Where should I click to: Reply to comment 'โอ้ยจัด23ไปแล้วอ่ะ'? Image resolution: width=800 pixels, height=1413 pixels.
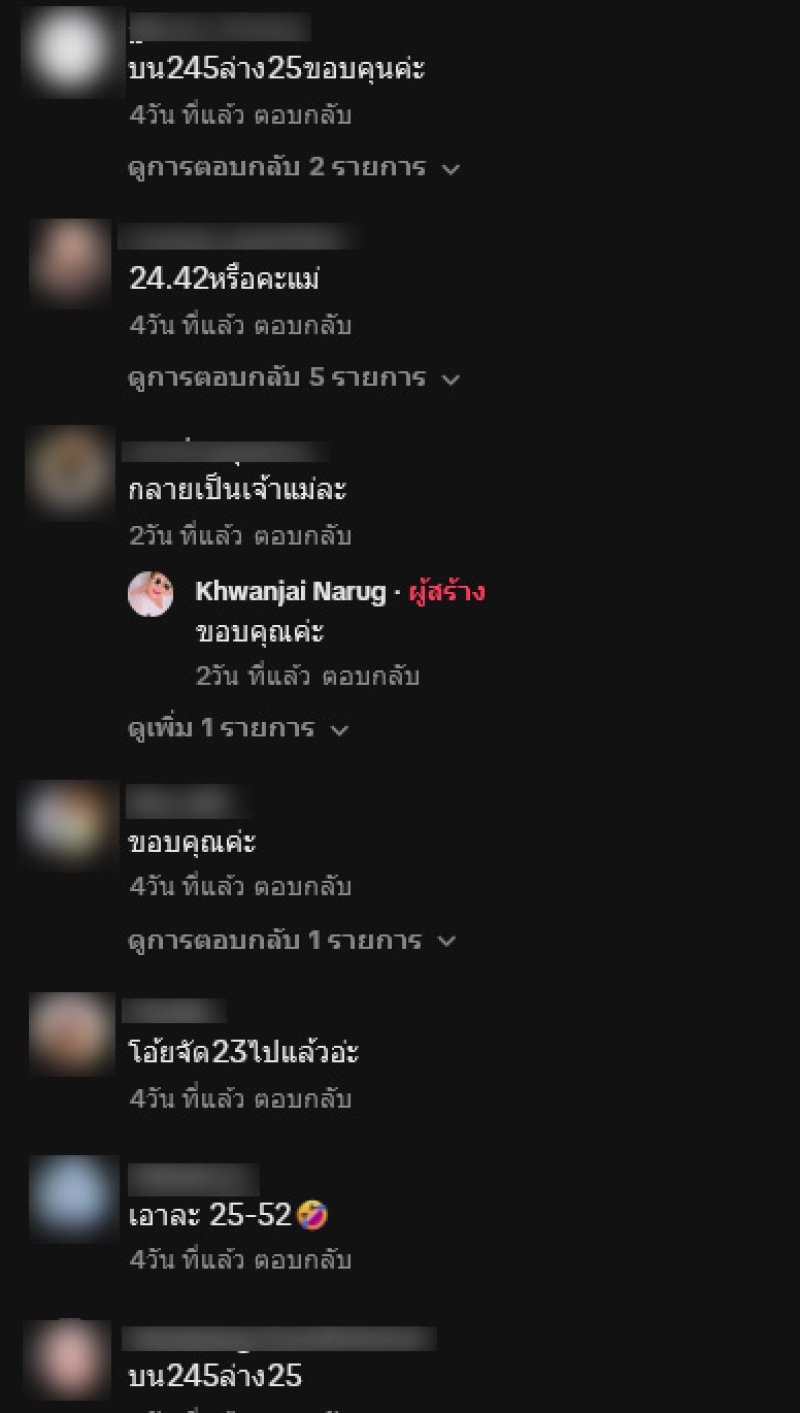pos(302,1099)
